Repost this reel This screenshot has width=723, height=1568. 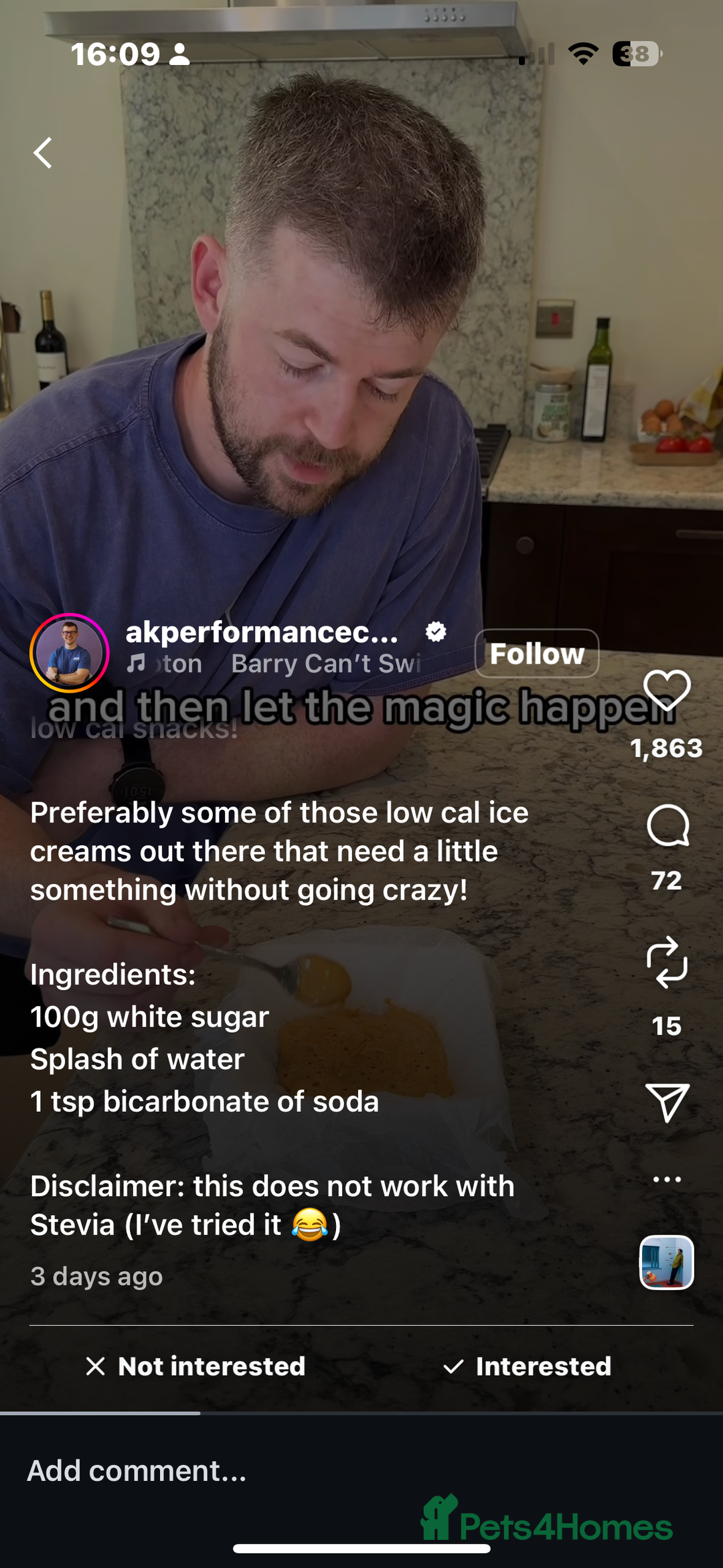click(x=667, y=963)
